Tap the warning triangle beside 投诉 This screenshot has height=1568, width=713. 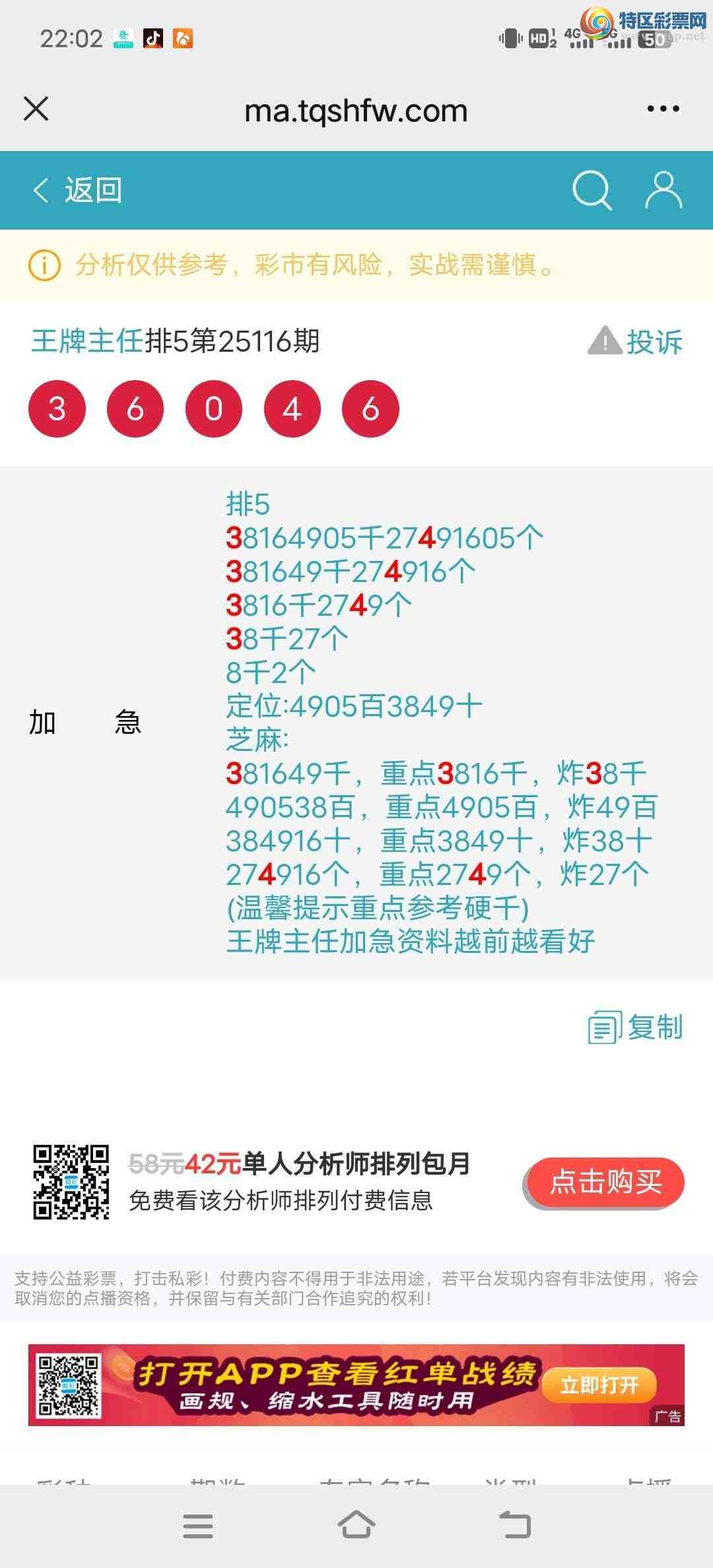click(x=605, y=343)
